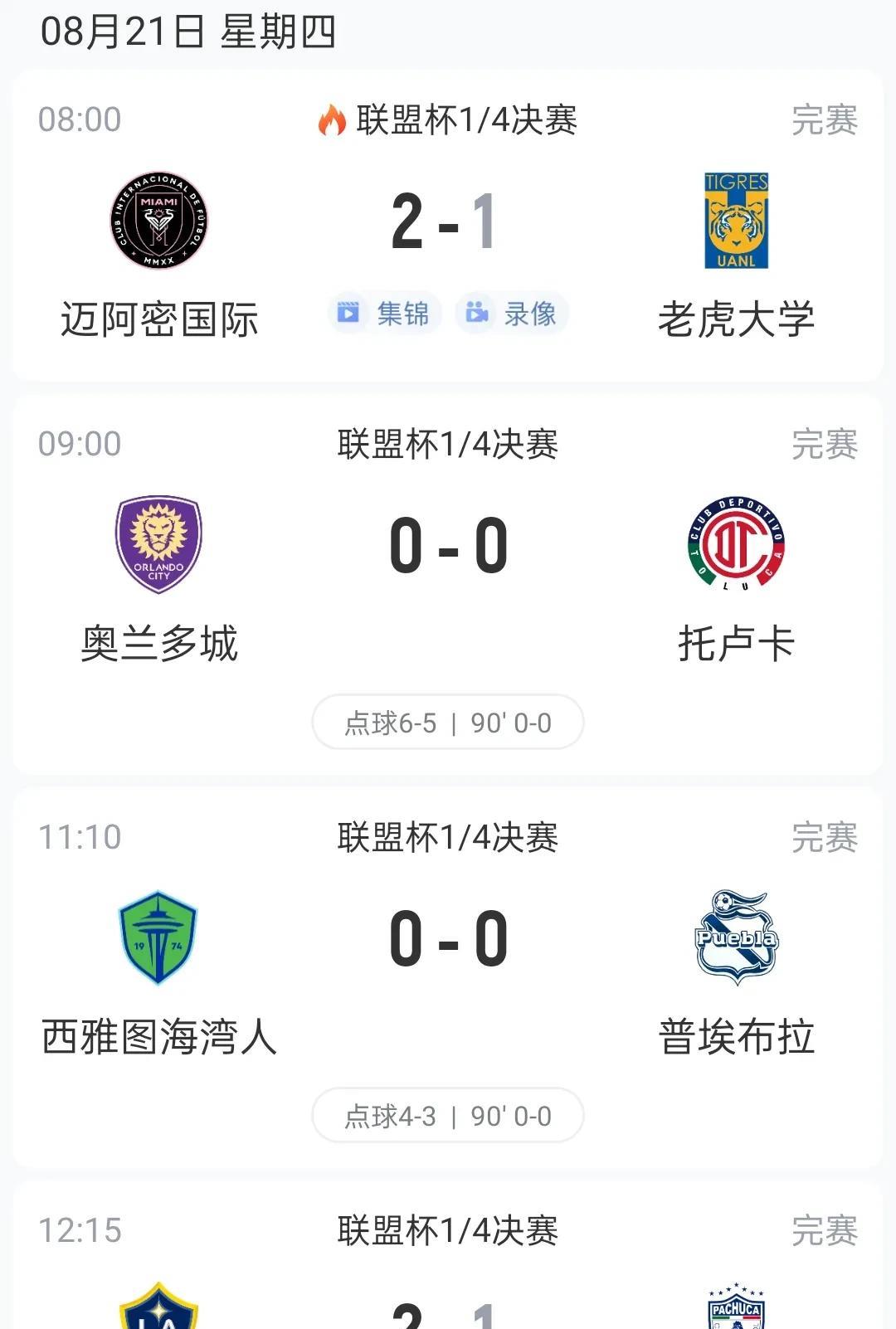Watch the 录像 replay of 迈阿密国际 match
Viewport: 896px width, 1329px height.
(512, 314)
